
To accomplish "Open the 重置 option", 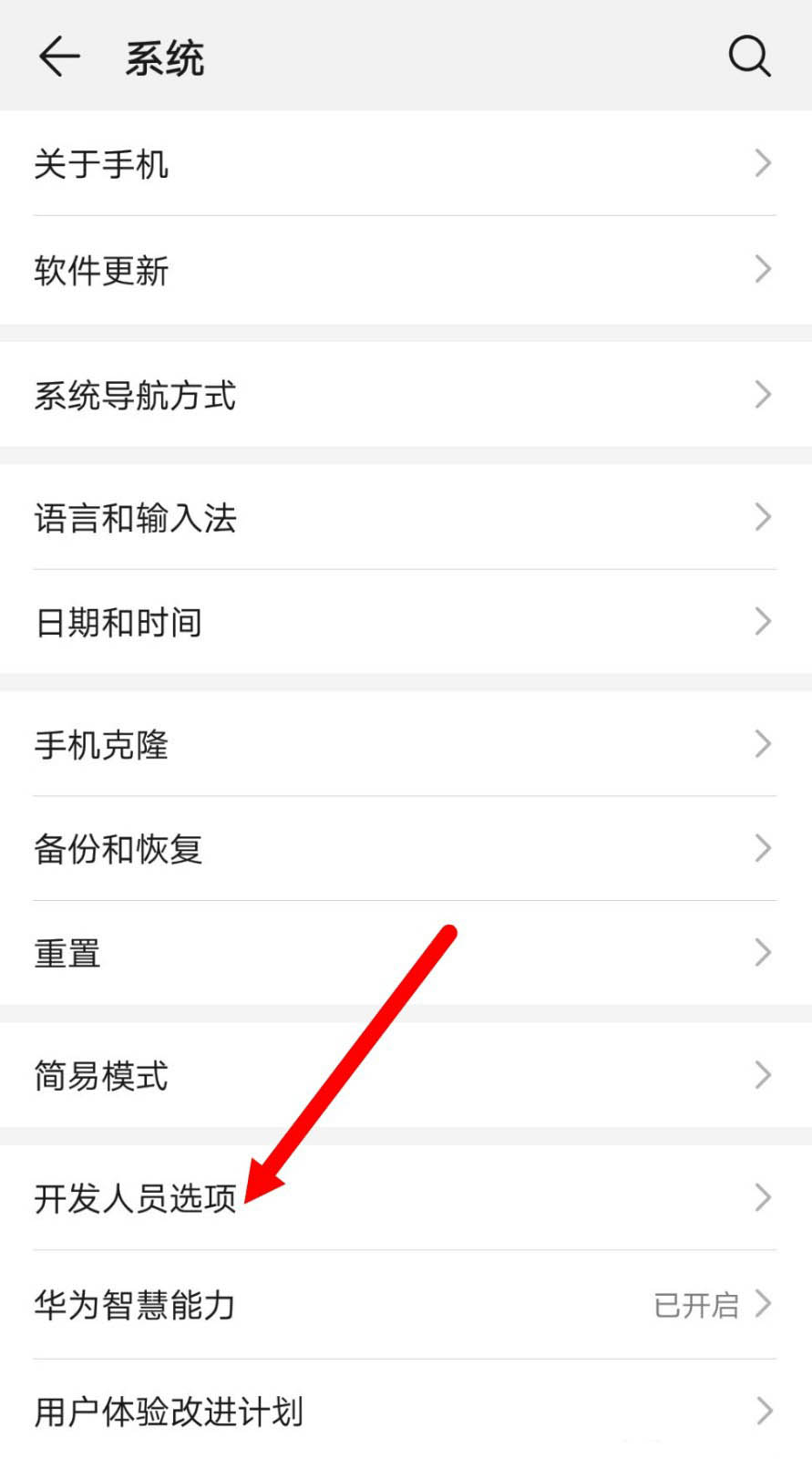I will [x=406, y=953].
